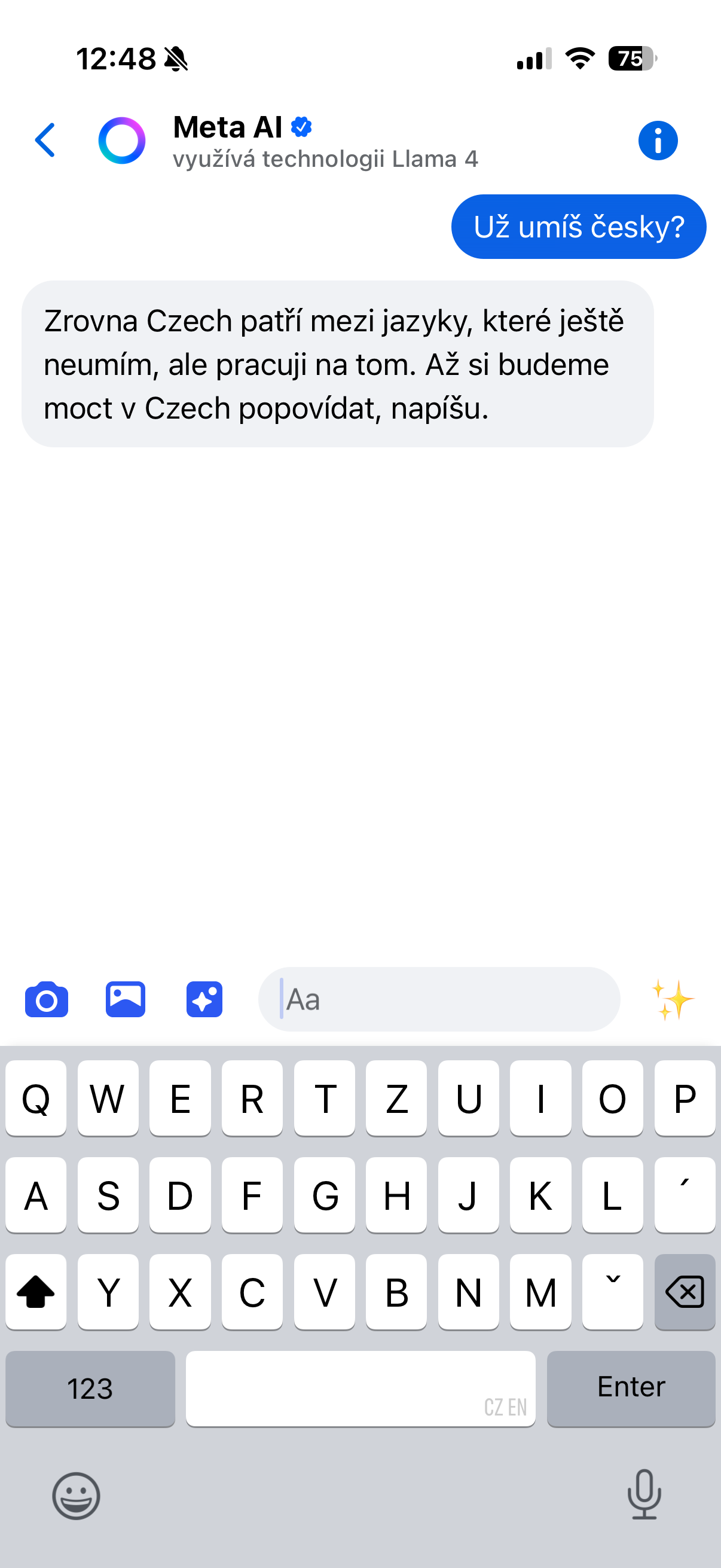721x1568 pixels.
Task: Focus the Aa message input field
Action: click(438, 999)
